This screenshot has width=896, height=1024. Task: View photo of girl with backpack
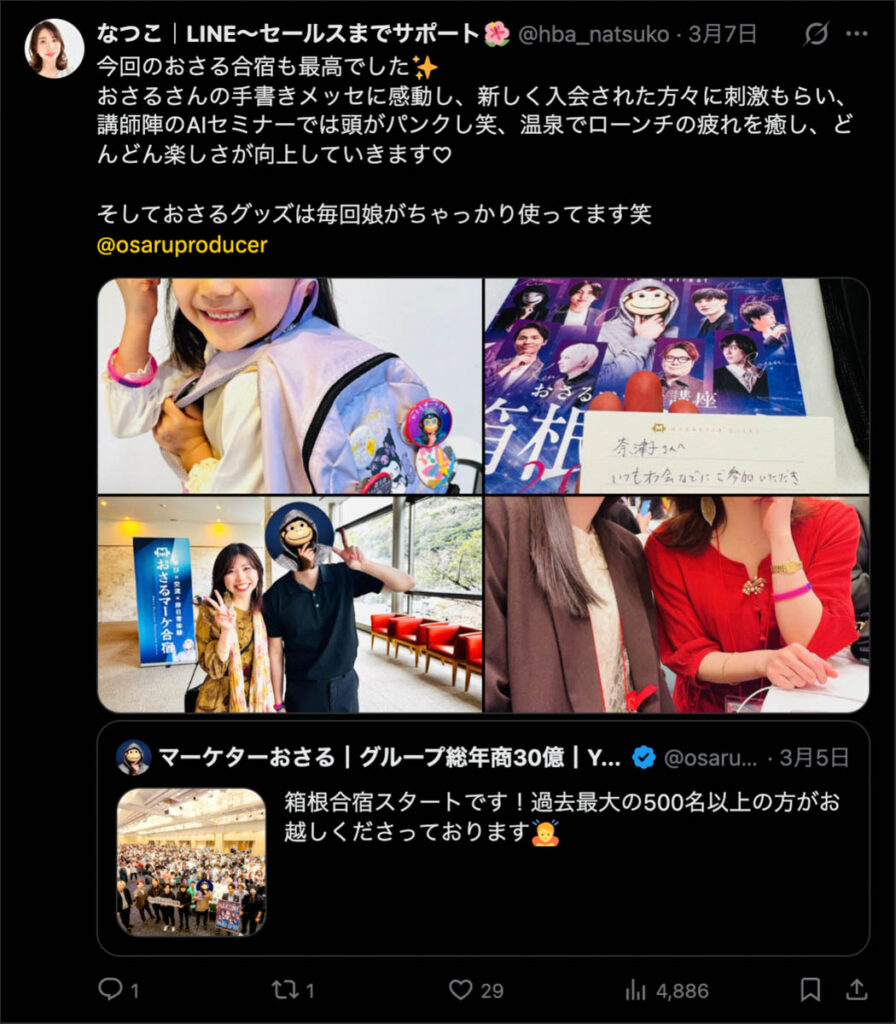pos(290,385)
